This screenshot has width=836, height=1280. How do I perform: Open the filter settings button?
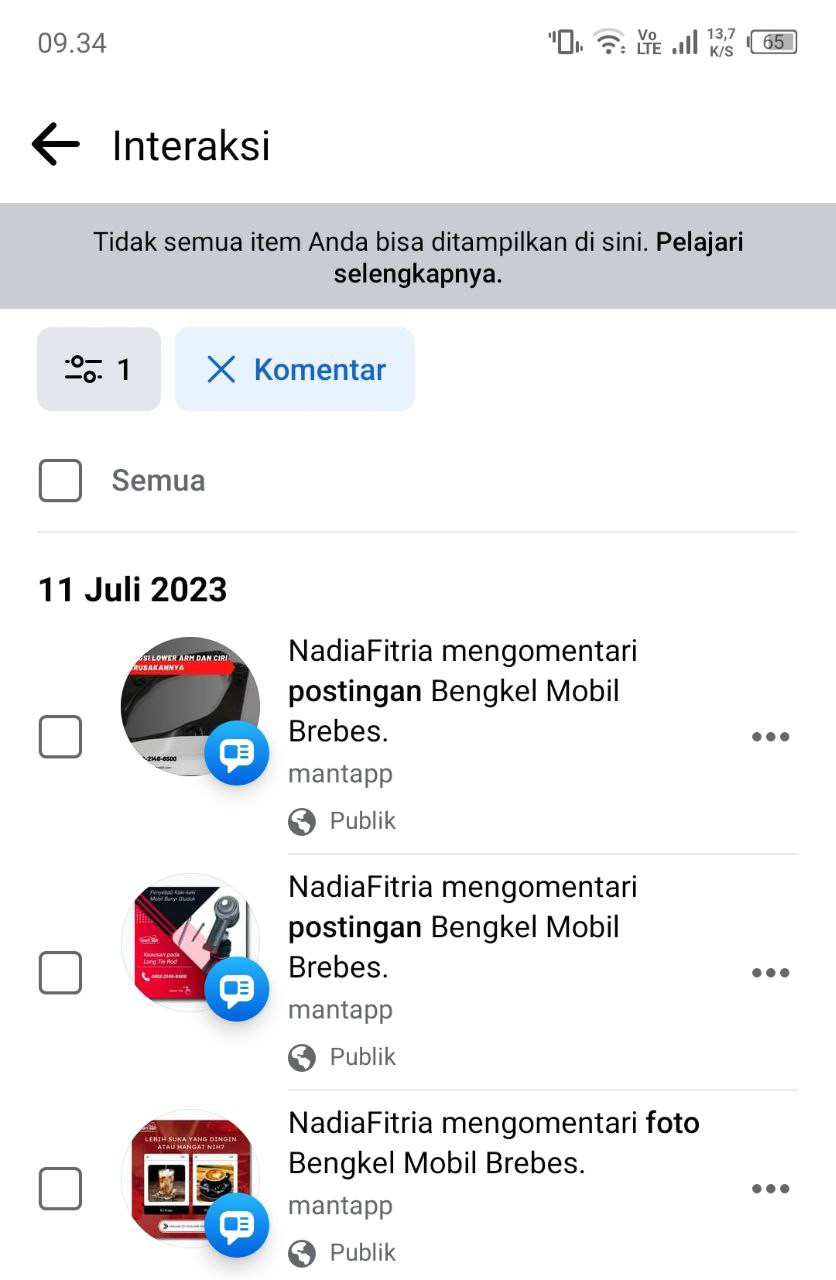[x=98, y=369]
